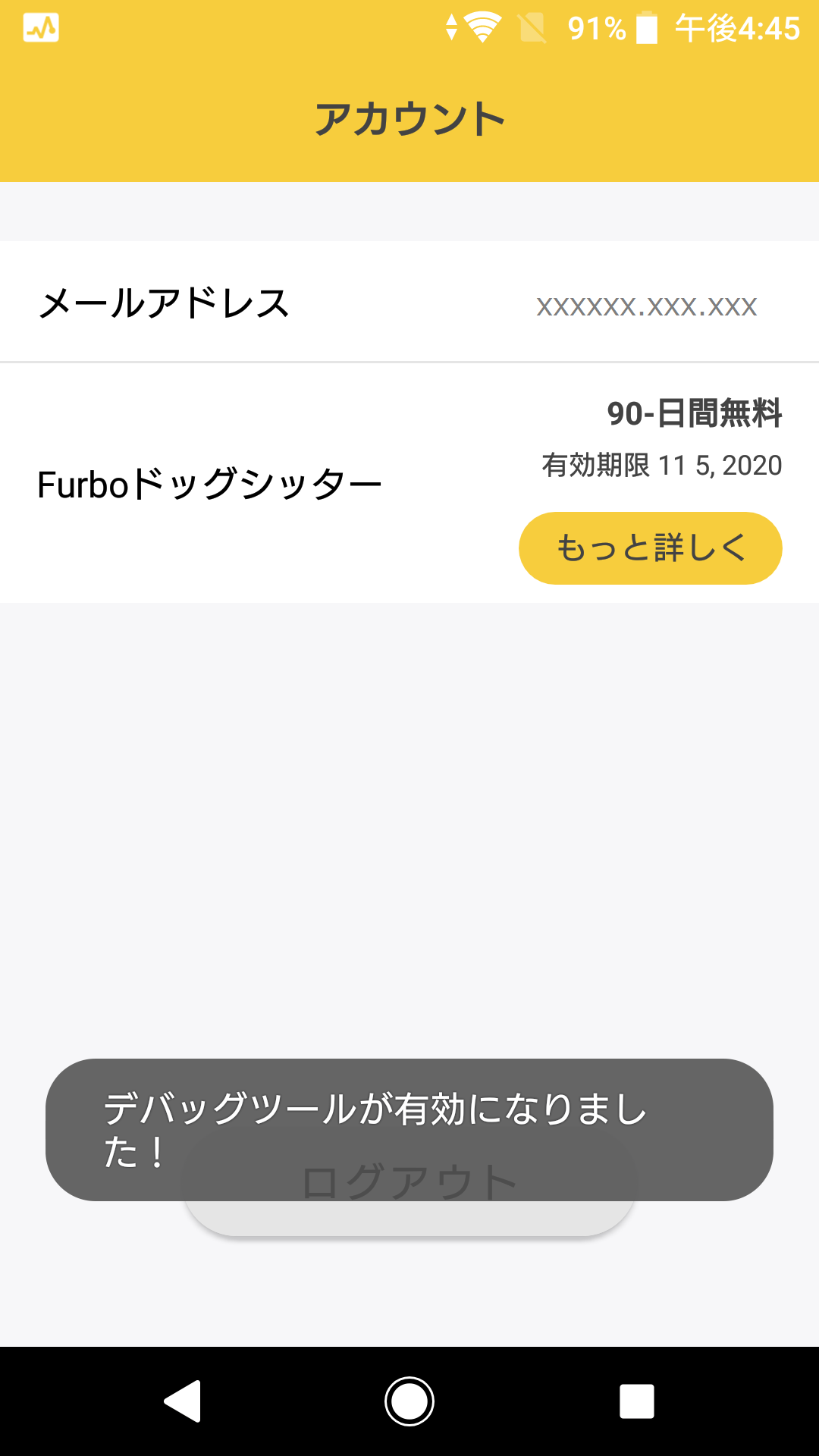819x1456 pixels.
Task: Select the masked email address XXXXXX.XXX.XXX
Action: click(x=647, y=306)
